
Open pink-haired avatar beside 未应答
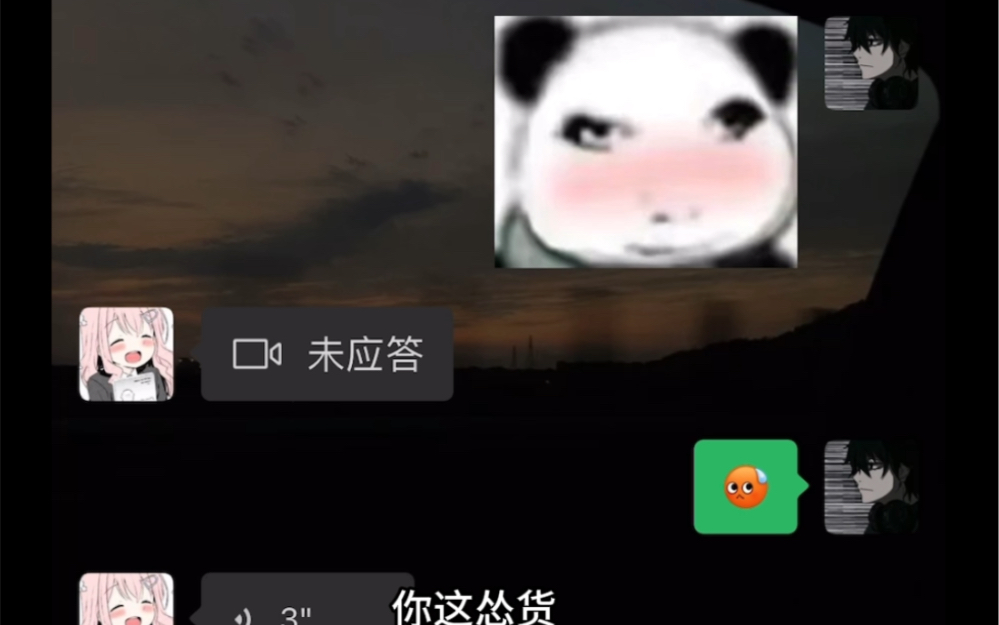(126, 354)
